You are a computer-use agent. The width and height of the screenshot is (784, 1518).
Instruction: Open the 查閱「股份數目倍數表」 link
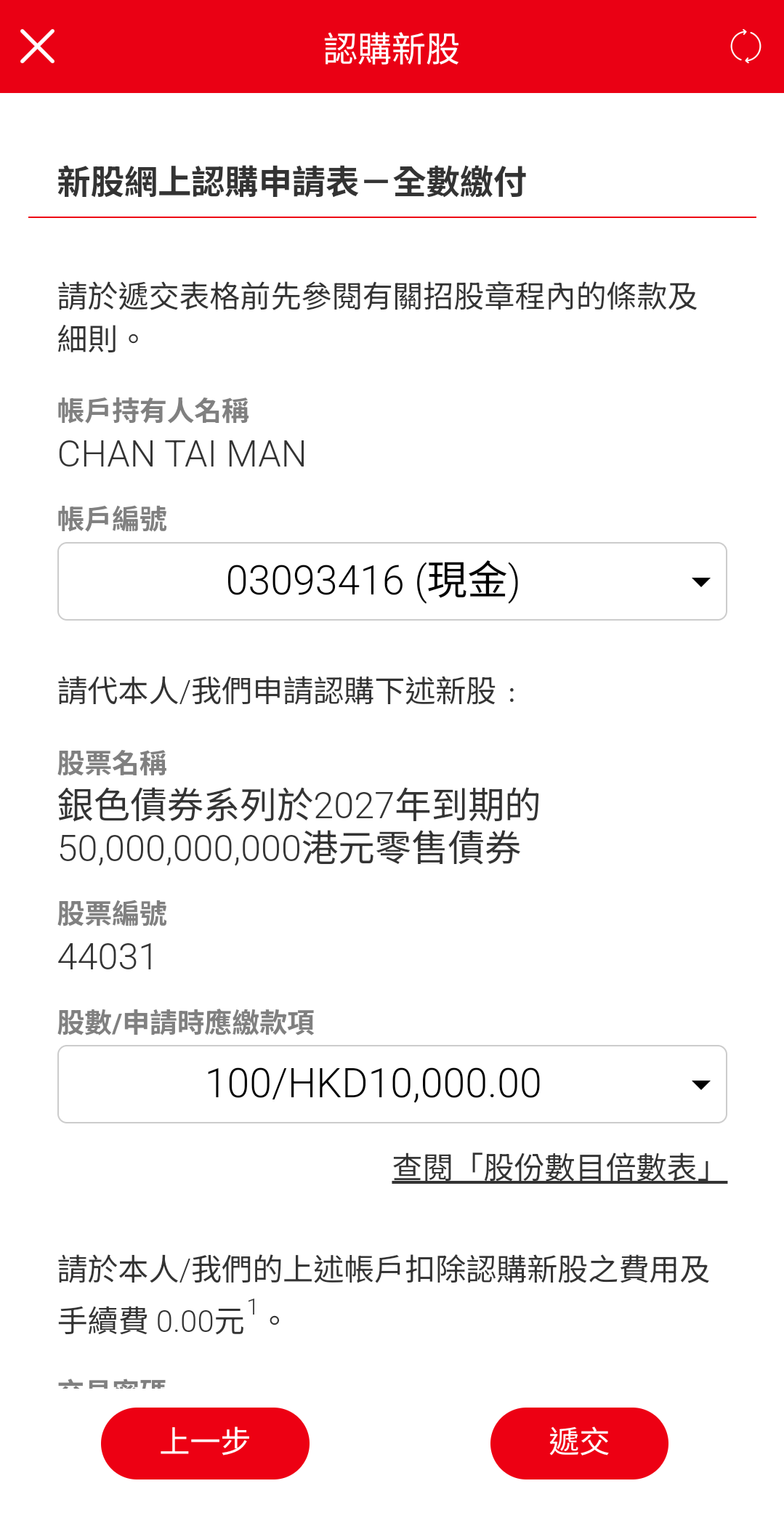(x=559, y=1168)
